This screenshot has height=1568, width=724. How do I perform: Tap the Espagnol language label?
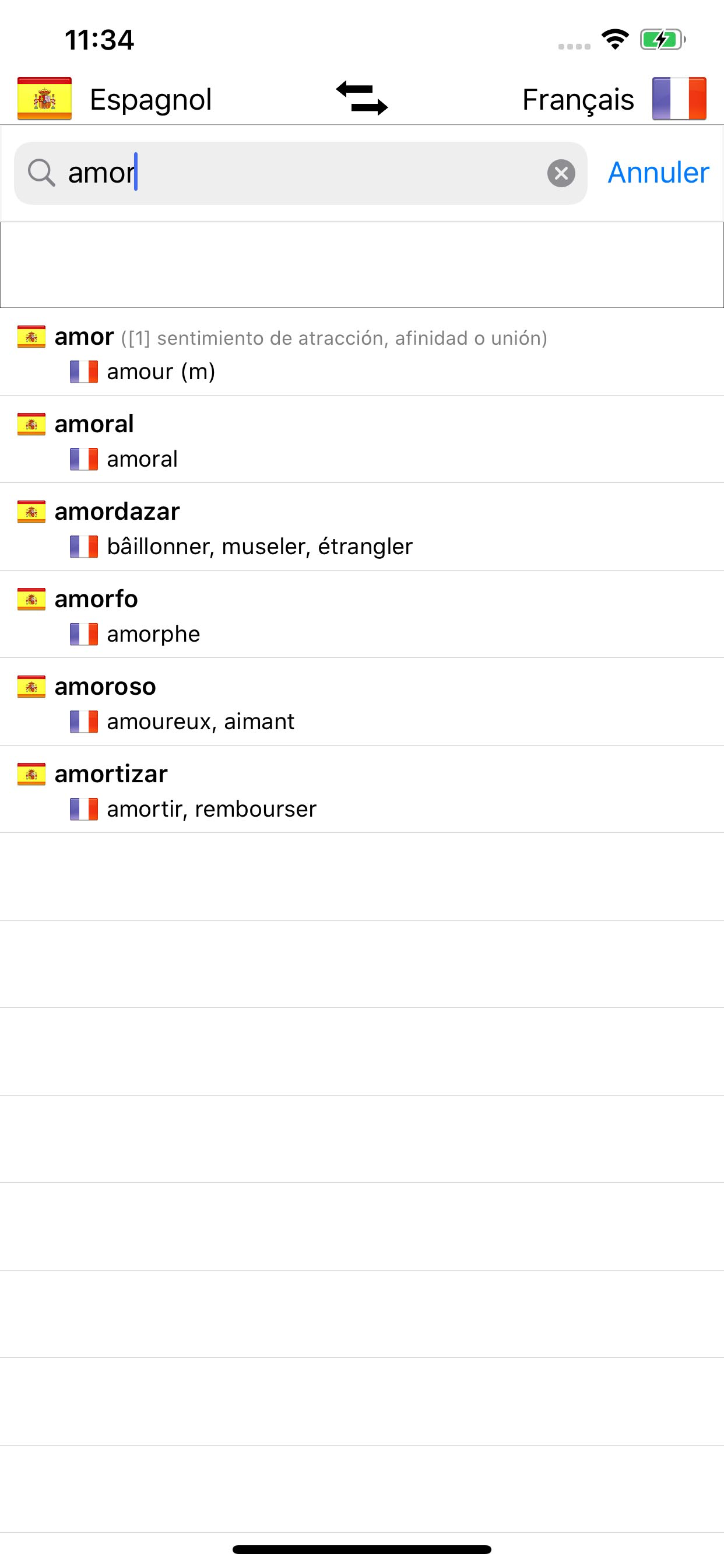tap(150, 98)
